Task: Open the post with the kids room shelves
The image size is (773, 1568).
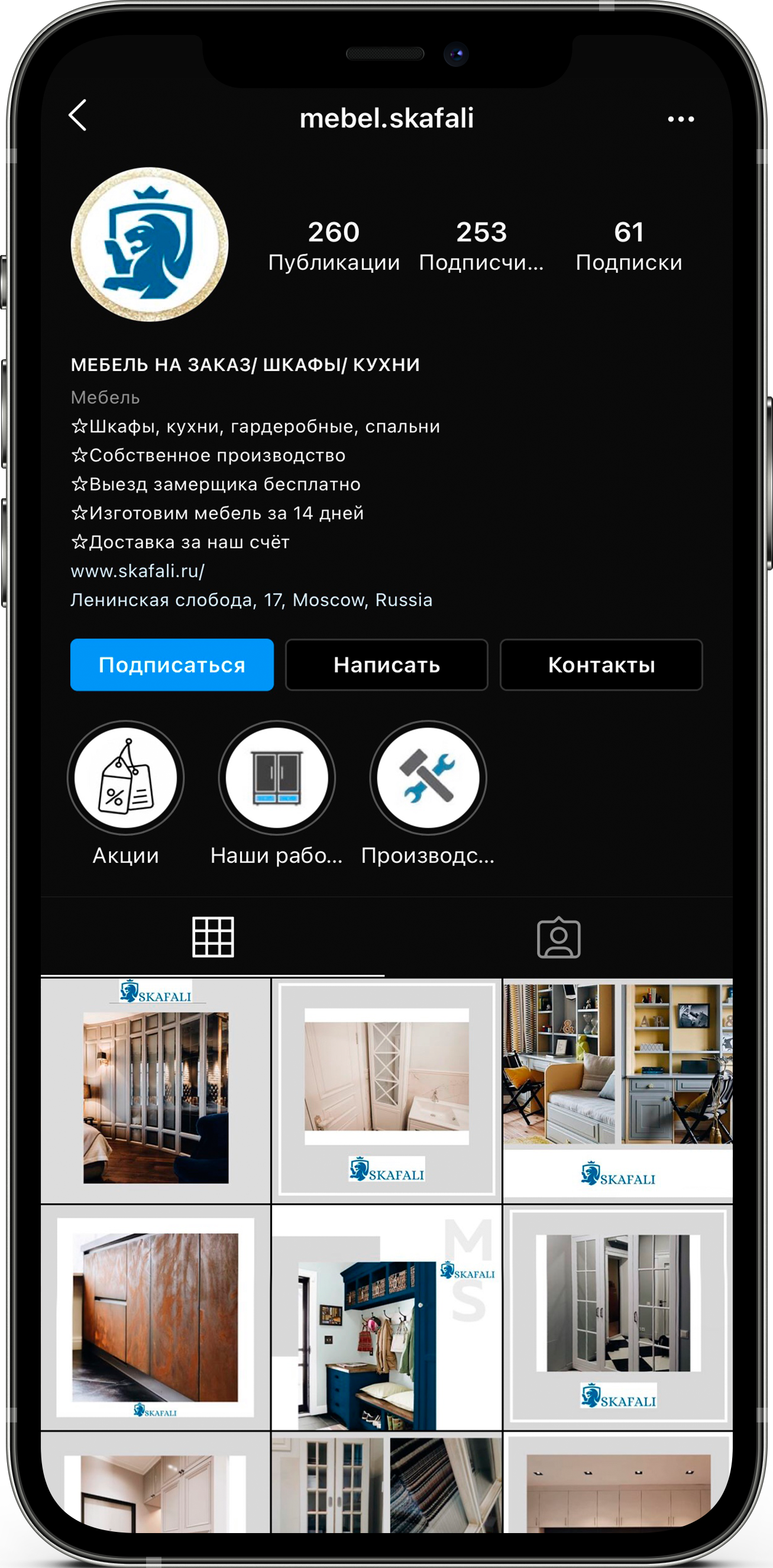Action: [x=617, y=1089]
